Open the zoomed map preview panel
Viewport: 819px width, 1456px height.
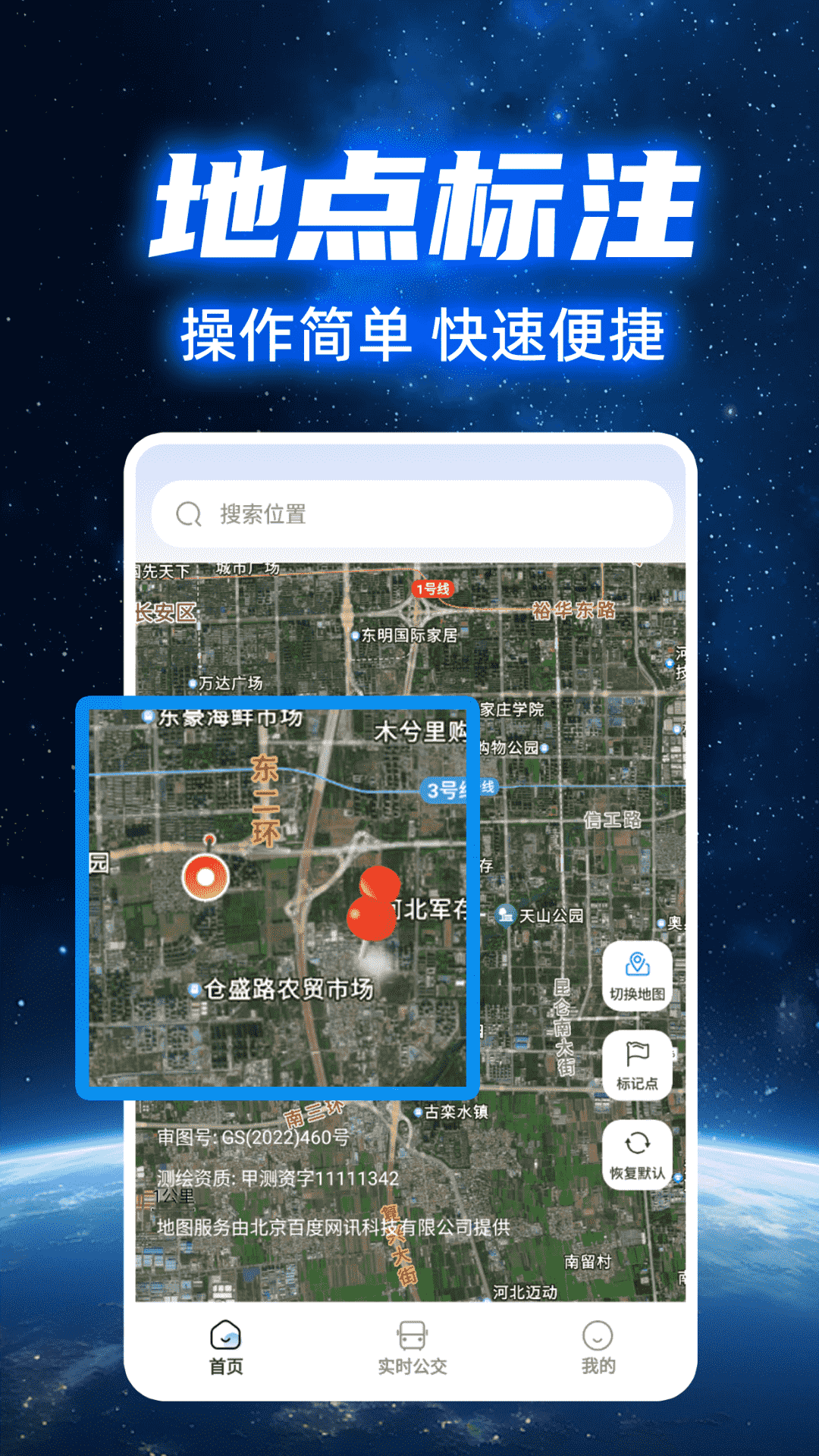(281, 895)
